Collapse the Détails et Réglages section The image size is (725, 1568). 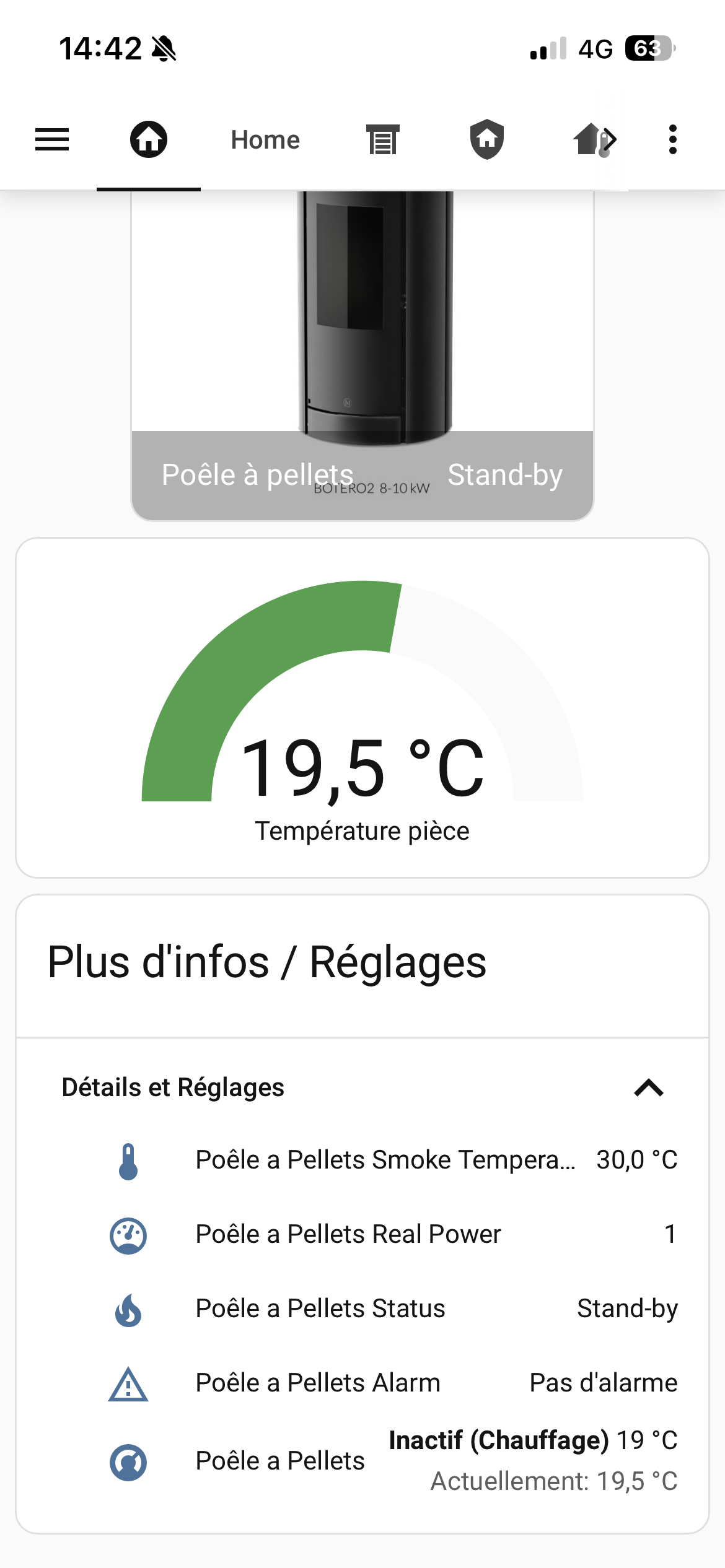(x=649, y=1087)
